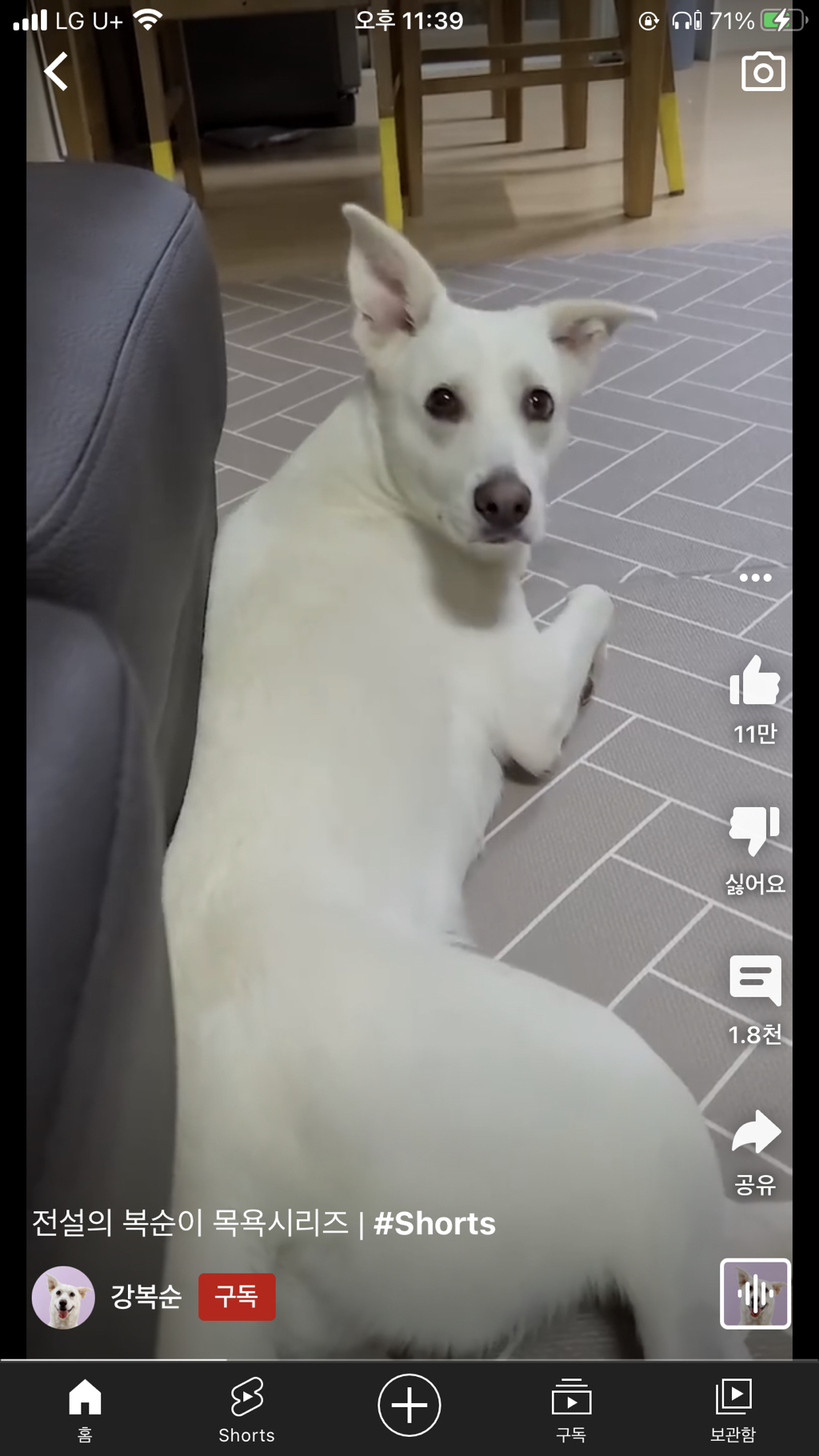This screenshot has width=819, height=1456.
Task: Switch to the 홈 tab
Action: tap(85, 1410)
